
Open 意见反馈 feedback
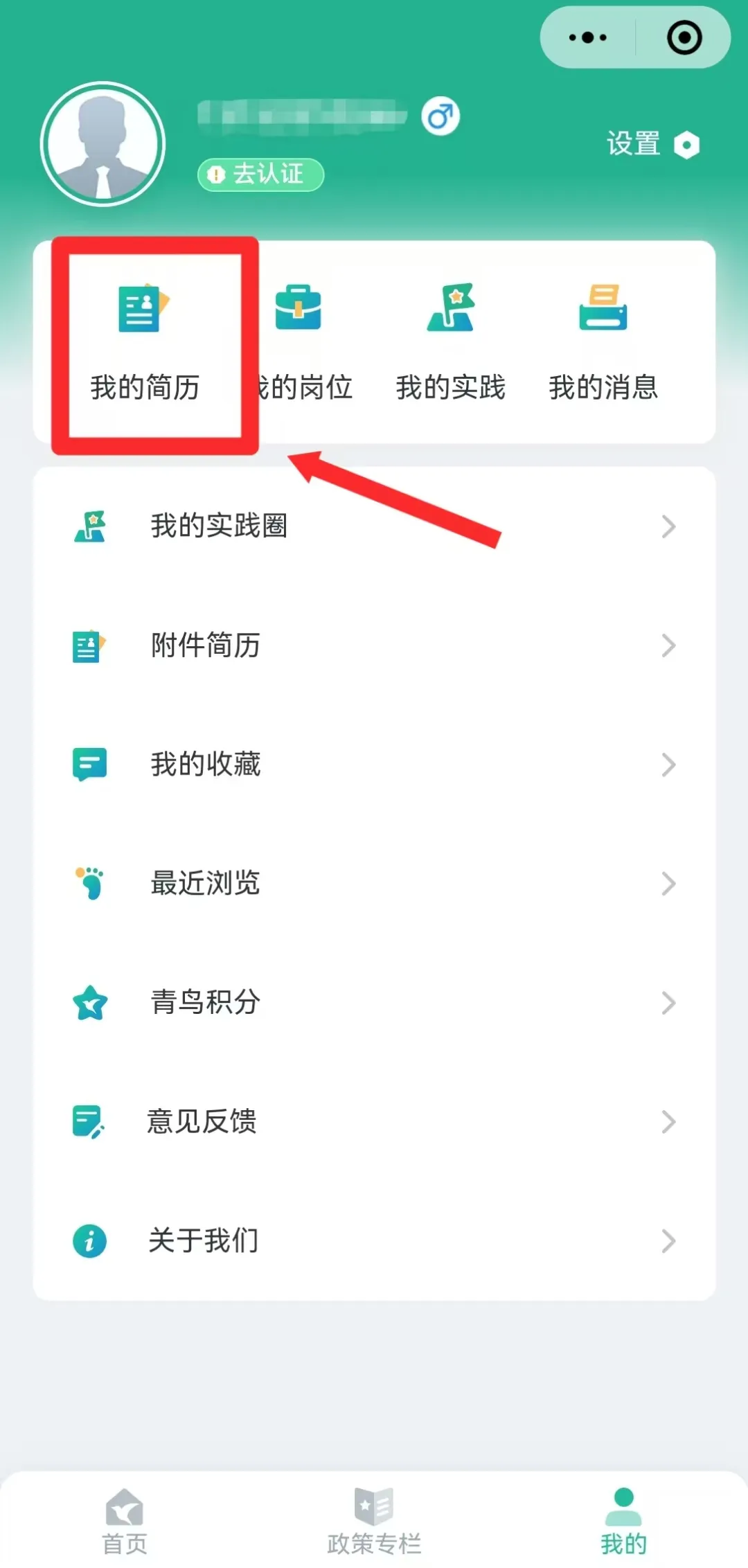[374, 1122]
